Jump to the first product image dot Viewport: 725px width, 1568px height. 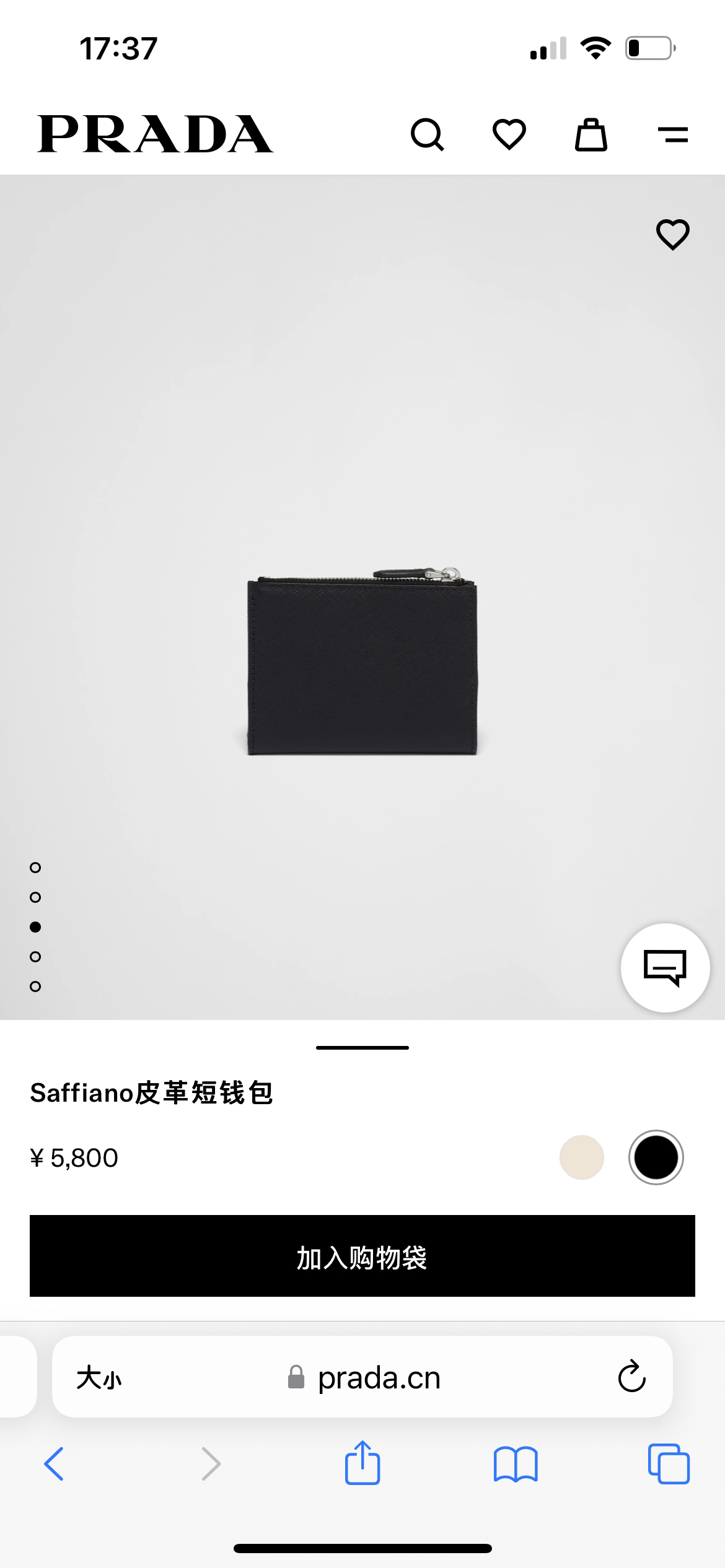click(35, 868)
